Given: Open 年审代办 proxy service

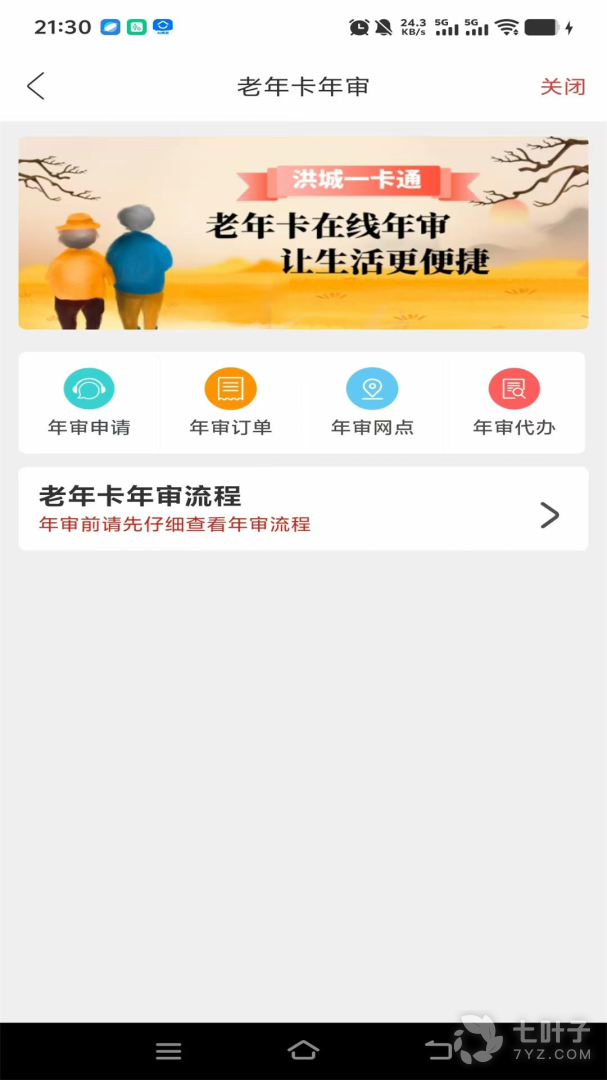Looking at the screenshot, I should pos(514,402).
